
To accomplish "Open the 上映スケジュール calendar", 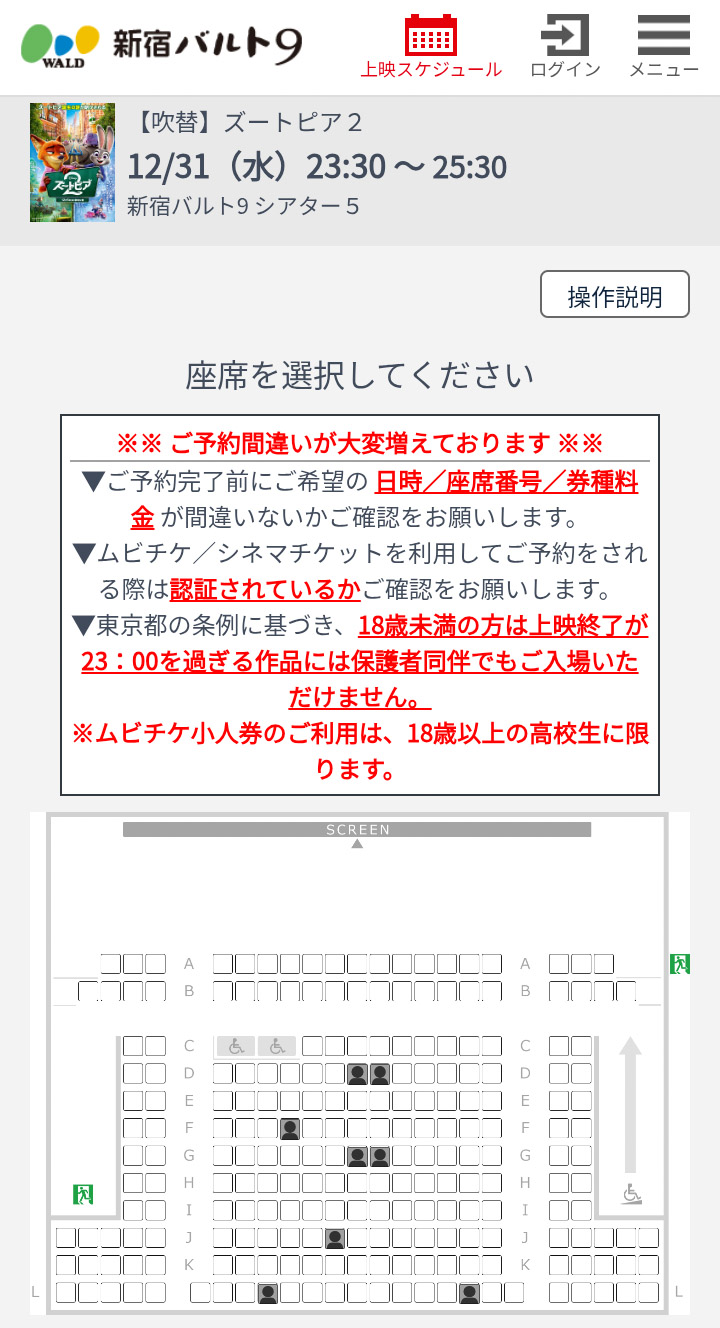I will pyautogui.click(x=431, y=46).
